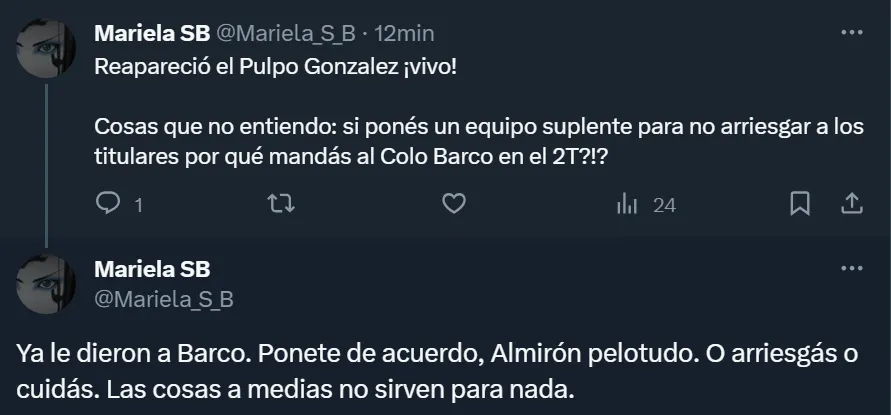Share the Pulpo Gonzalez tweet
Viewport: 891px width, 415px height.
tap(852, 204)
